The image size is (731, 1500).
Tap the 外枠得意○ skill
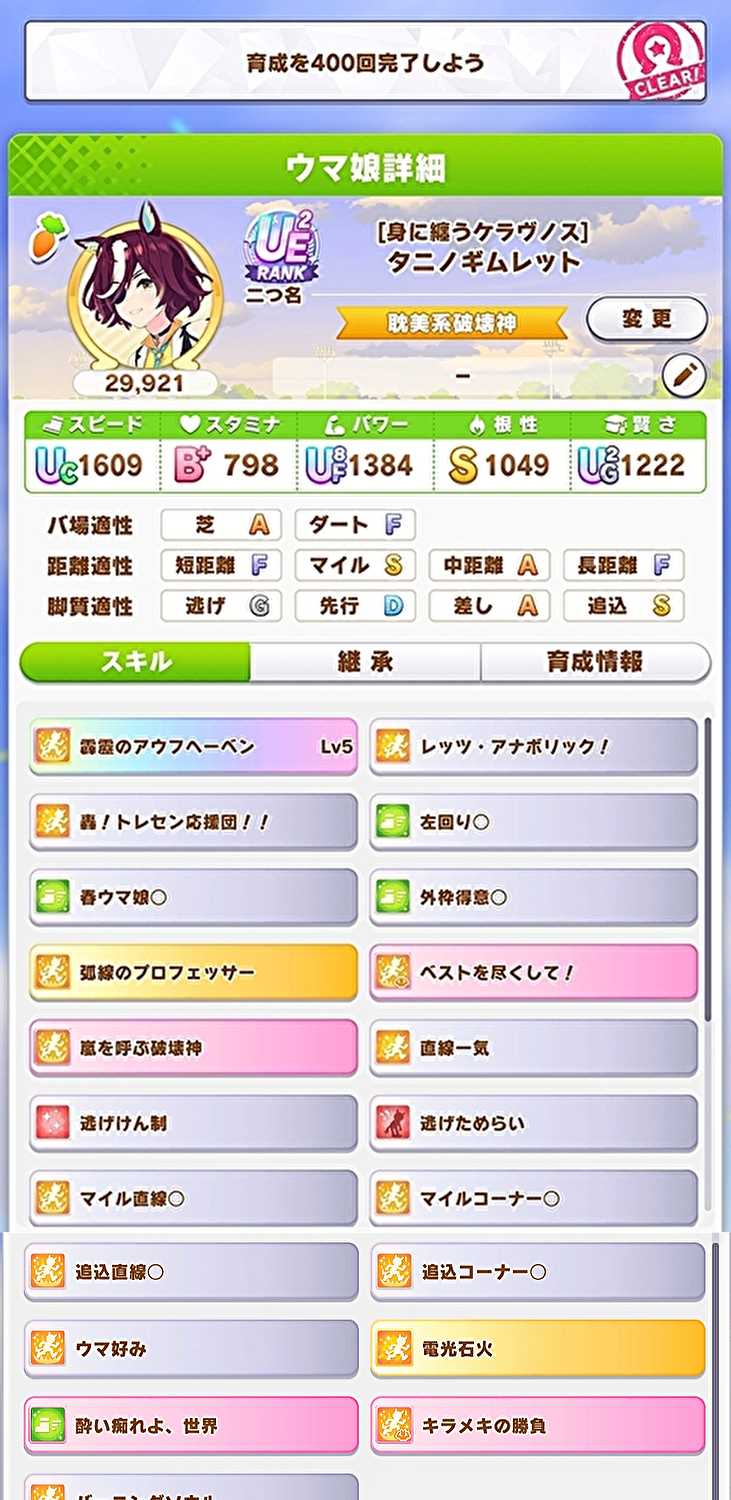(533, 897)
